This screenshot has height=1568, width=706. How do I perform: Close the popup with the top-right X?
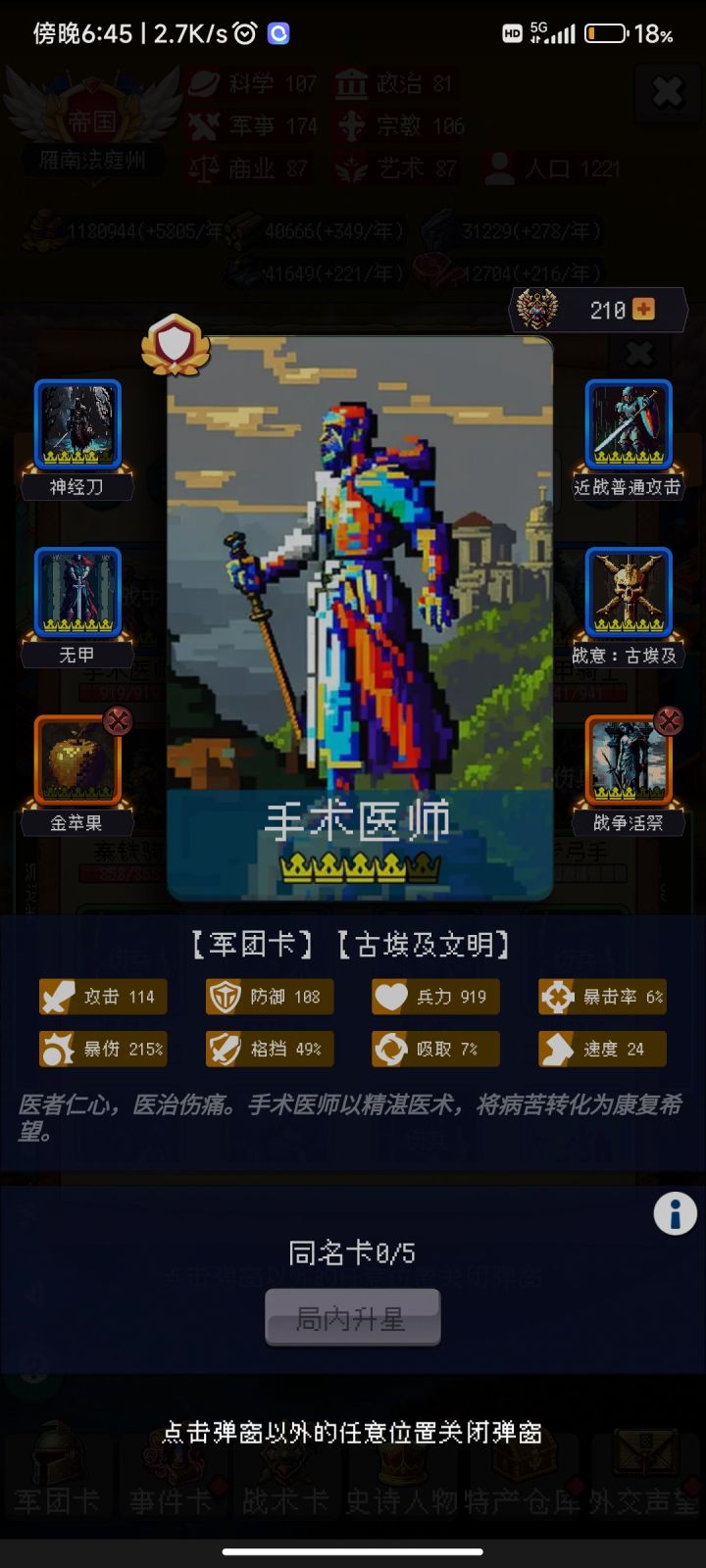[638, 355]
